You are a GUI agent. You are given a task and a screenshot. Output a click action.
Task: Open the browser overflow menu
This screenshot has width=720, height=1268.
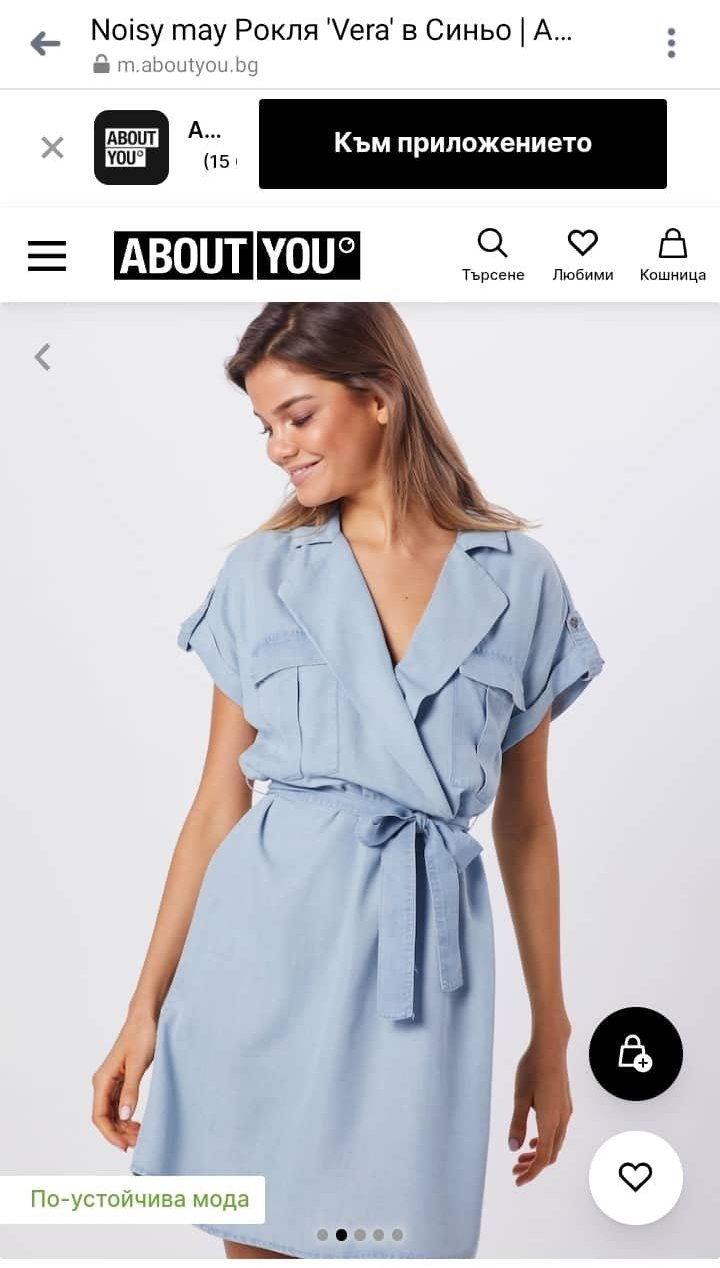(x=671, y=43)
